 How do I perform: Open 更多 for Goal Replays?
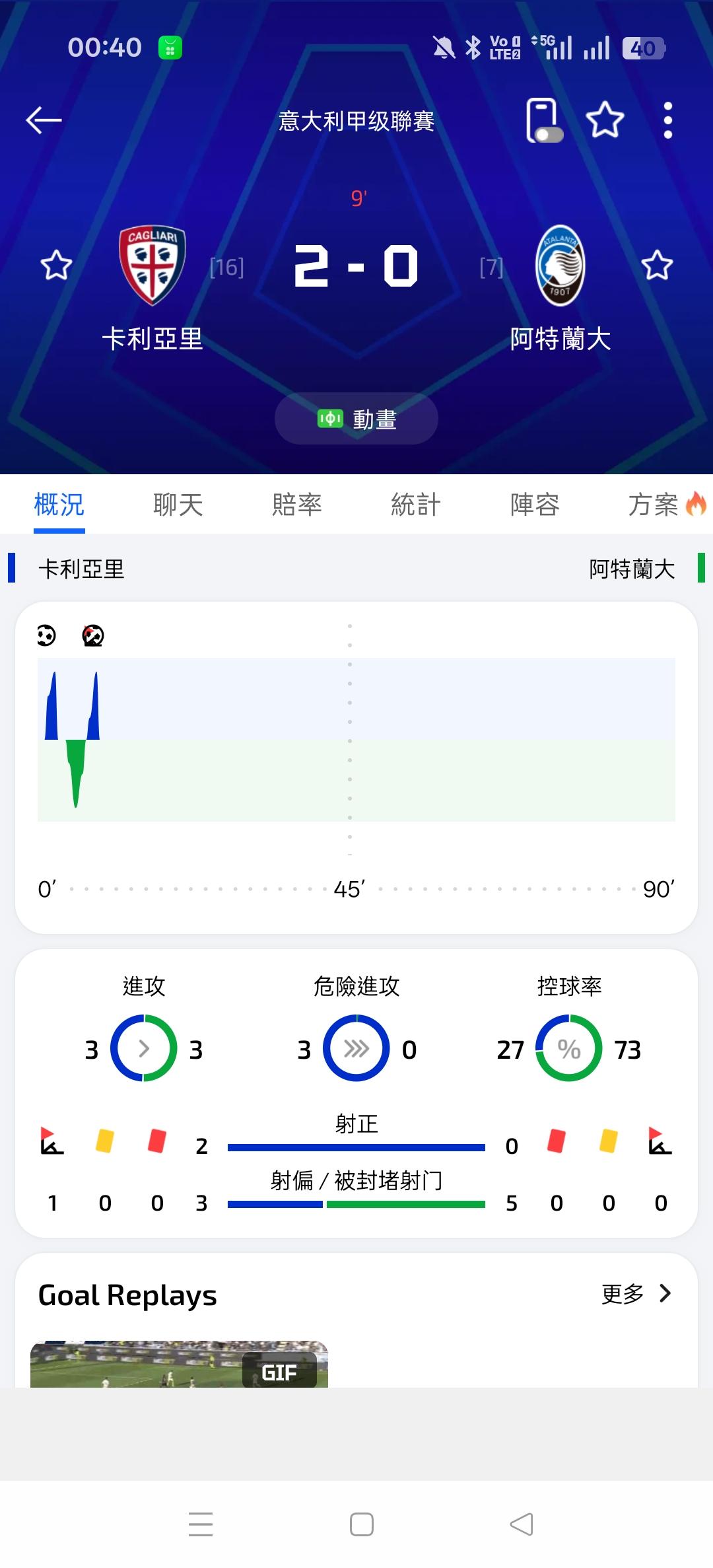tap(636, 1293)
